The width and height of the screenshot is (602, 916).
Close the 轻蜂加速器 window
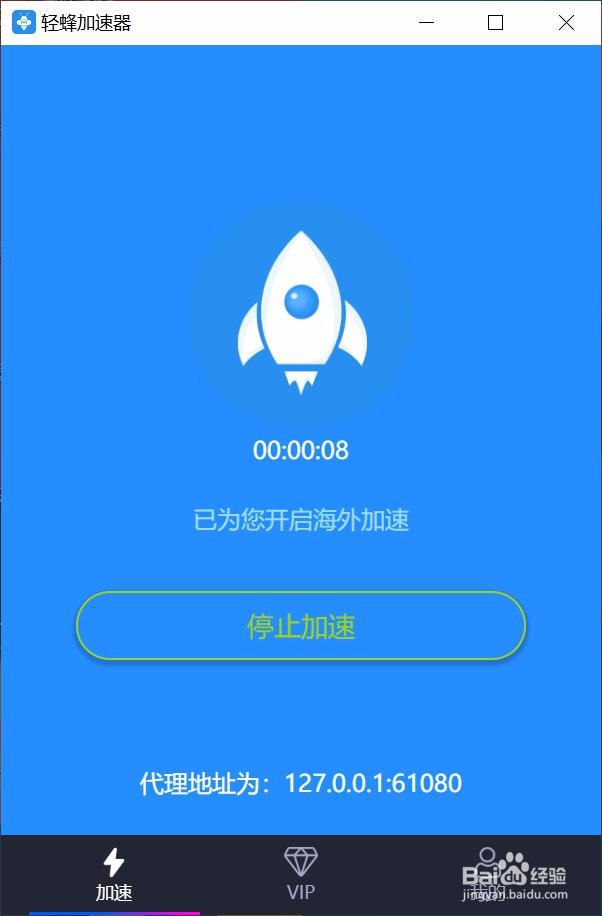pyautogui.click(x=566, y=22)
